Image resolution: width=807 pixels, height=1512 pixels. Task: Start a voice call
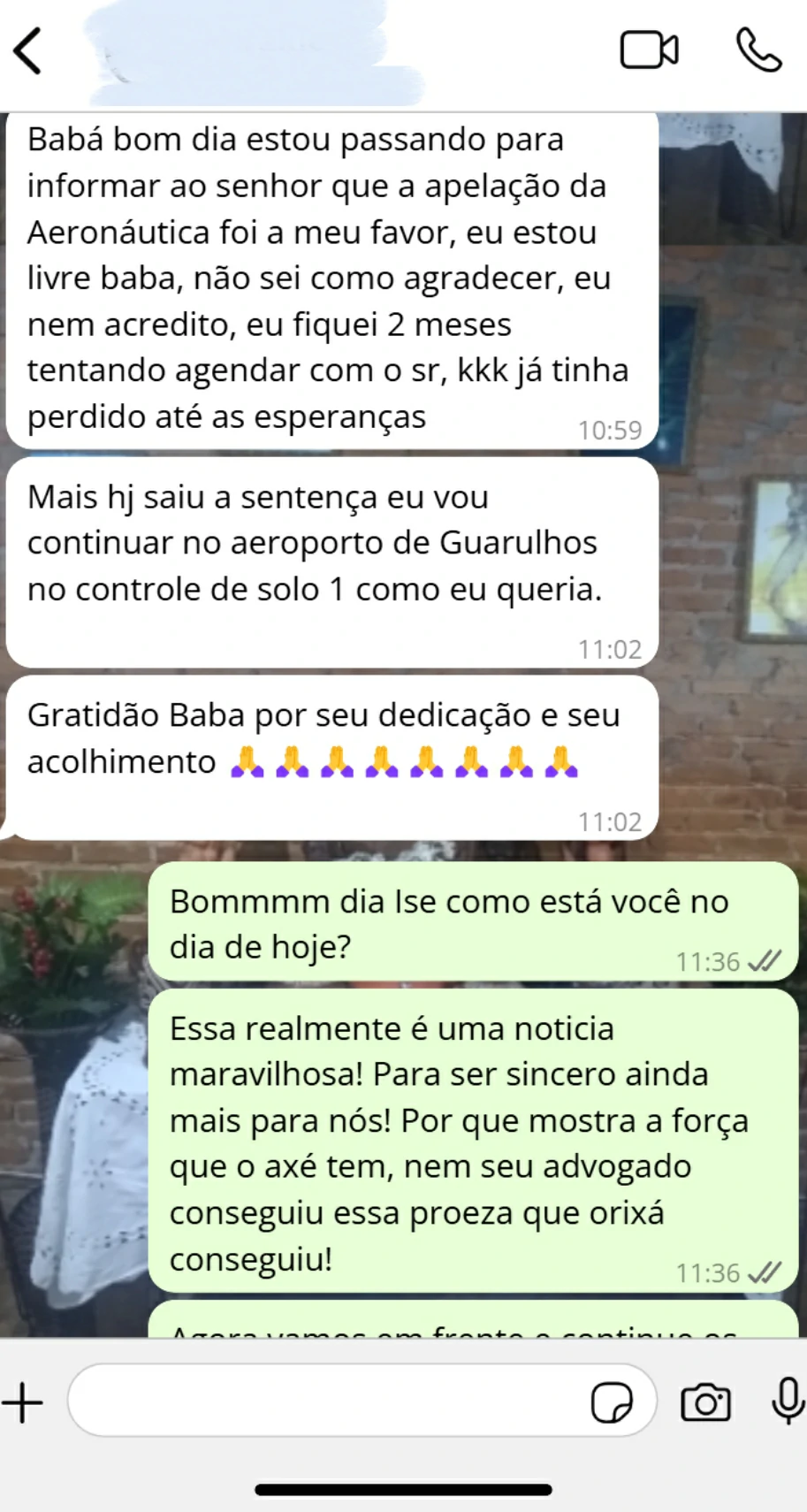[758, 50]
